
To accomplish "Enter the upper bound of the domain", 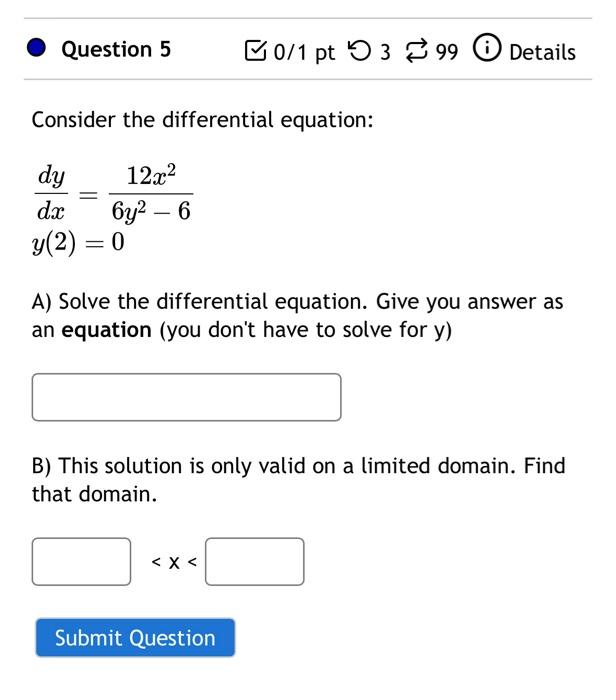I will click(254, 562).
